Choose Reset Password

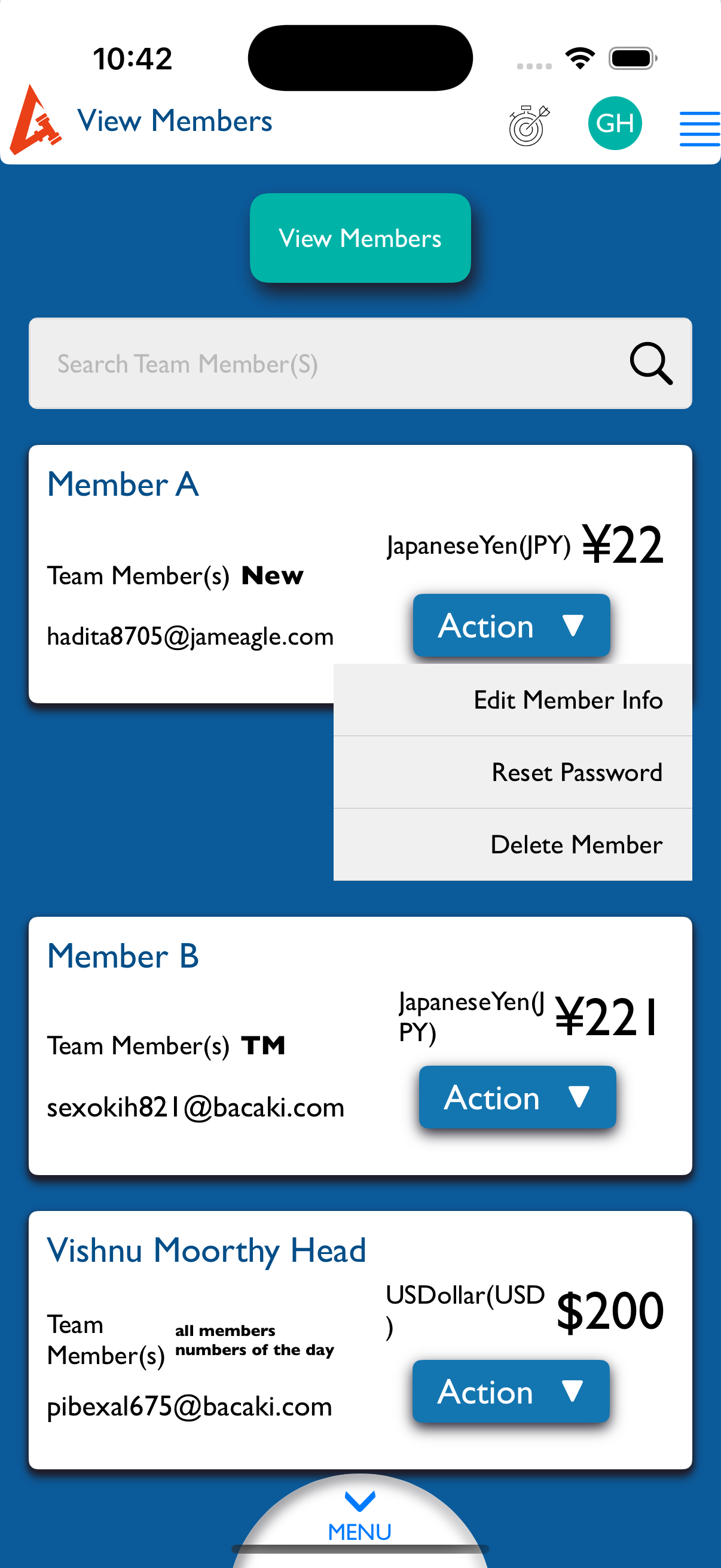point(576,773)
